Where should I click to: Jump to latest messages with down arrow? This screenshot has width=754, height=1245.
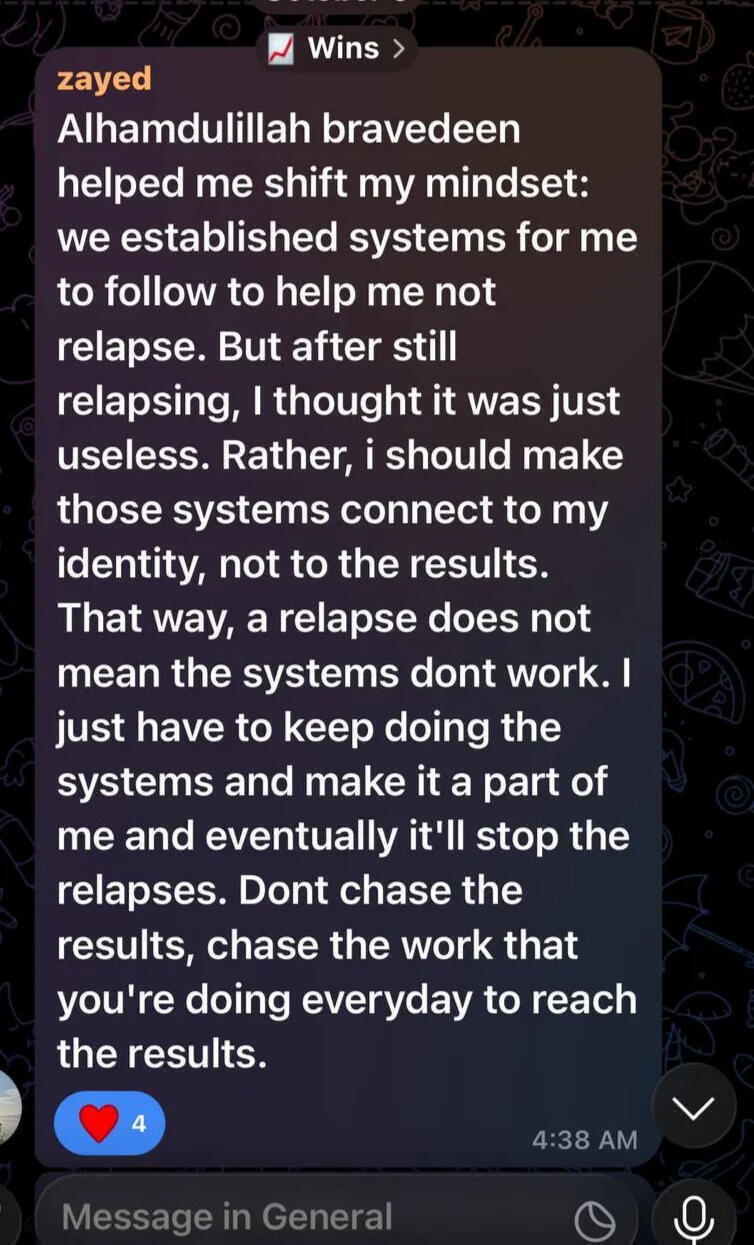pos(694,1106)
